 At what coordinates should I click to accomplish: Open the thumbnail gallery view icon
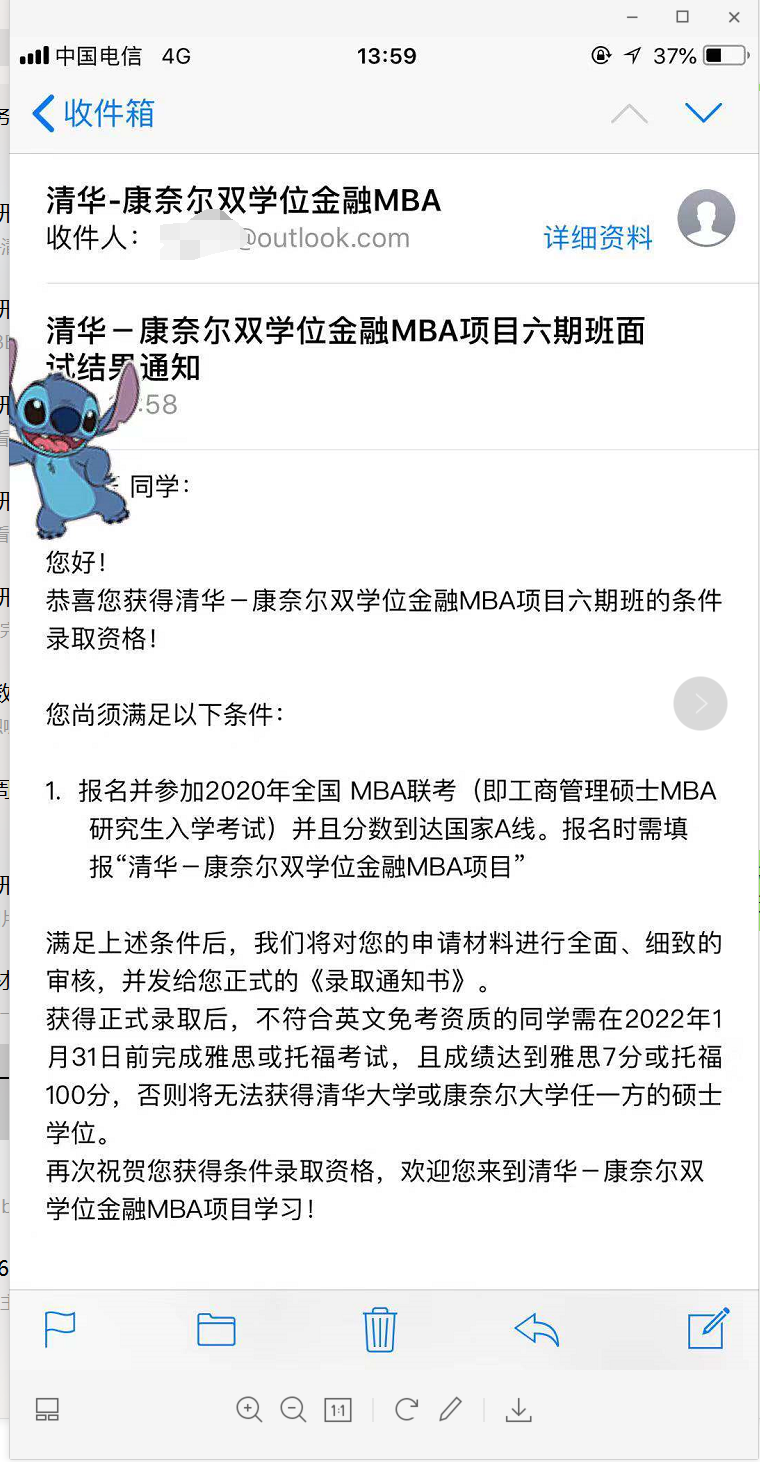tap(47, 1410)
